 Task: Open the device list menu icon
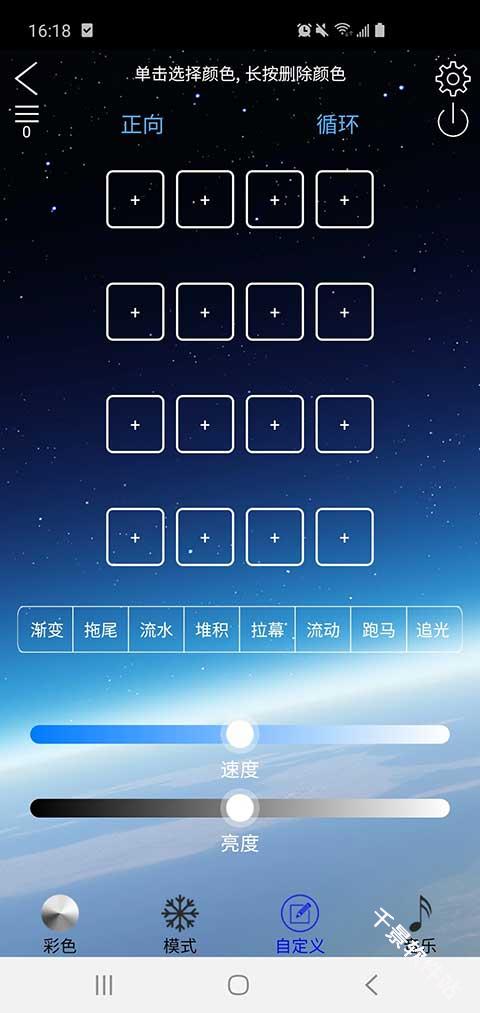click(x=26, y=120)
